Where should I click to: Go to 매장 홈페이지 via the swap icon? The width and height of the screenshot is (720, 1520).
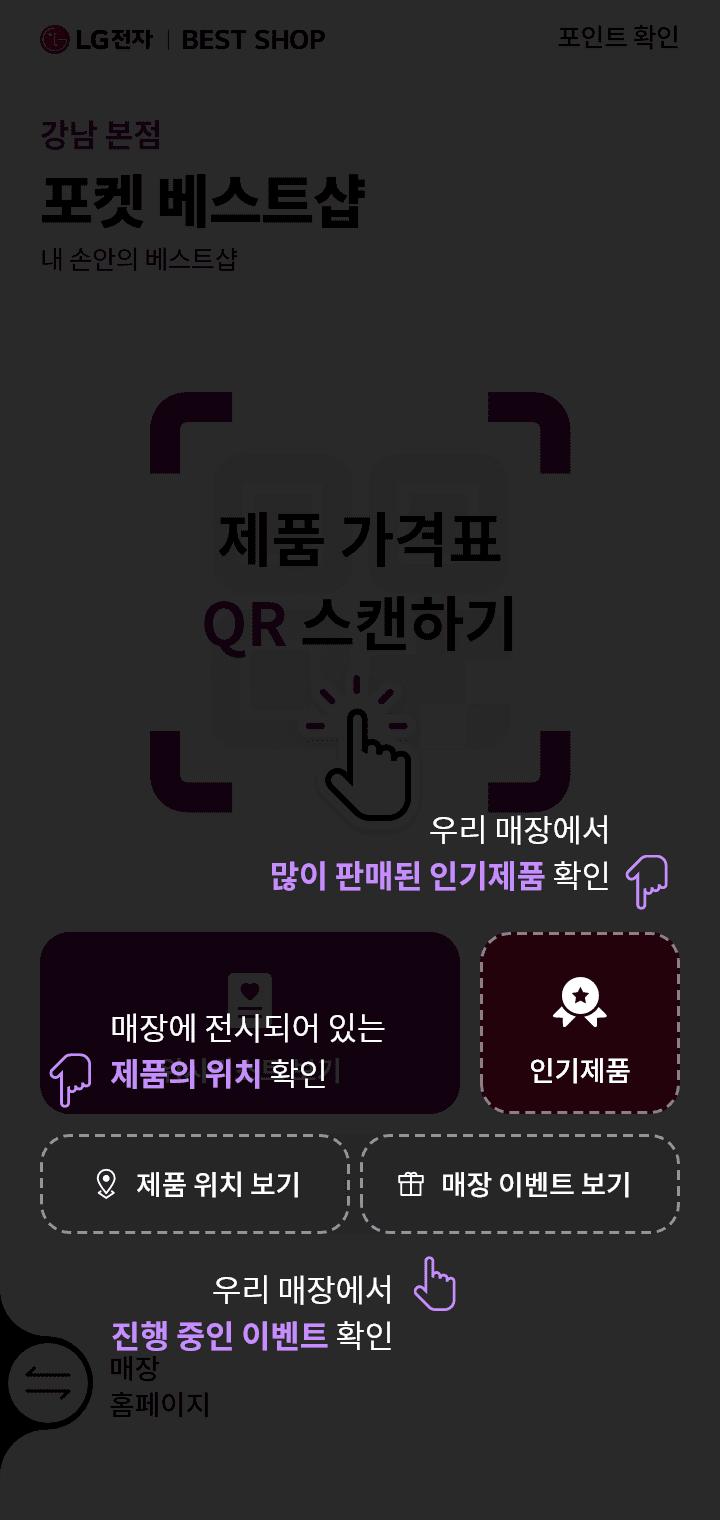(x=48, y=1384)
